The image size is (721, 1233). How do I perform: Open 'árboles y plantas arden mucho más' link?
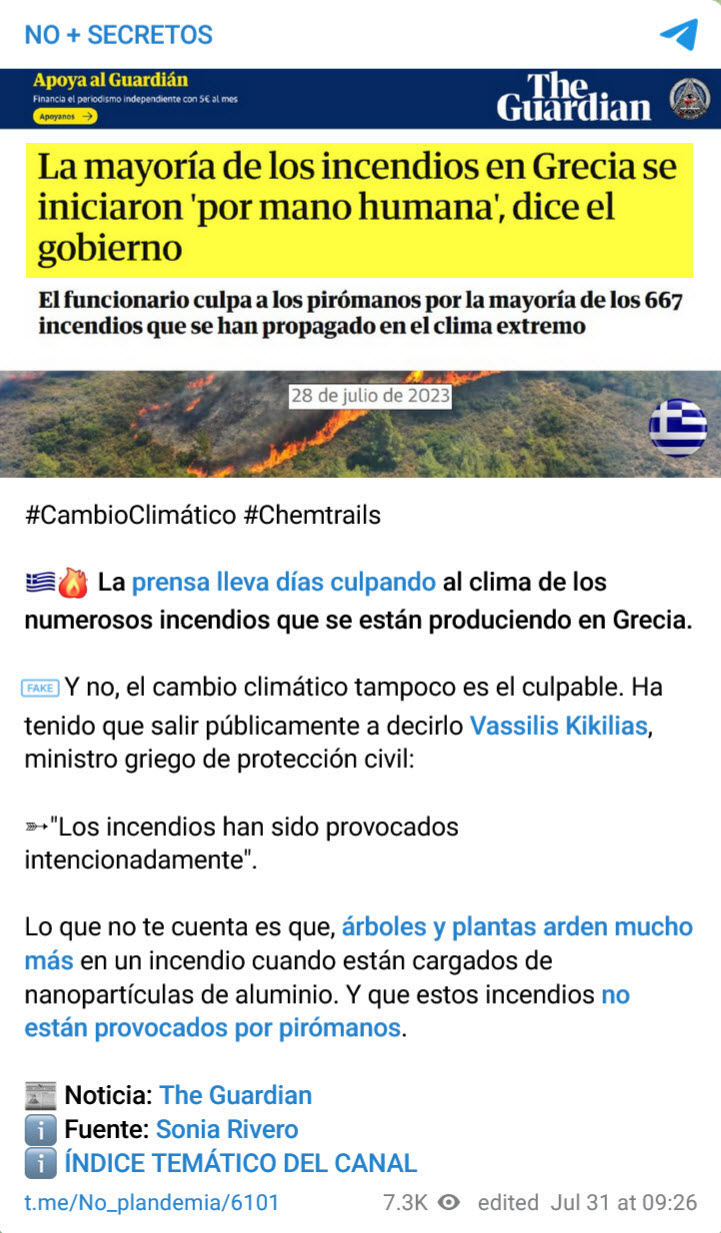click(516, 927)
